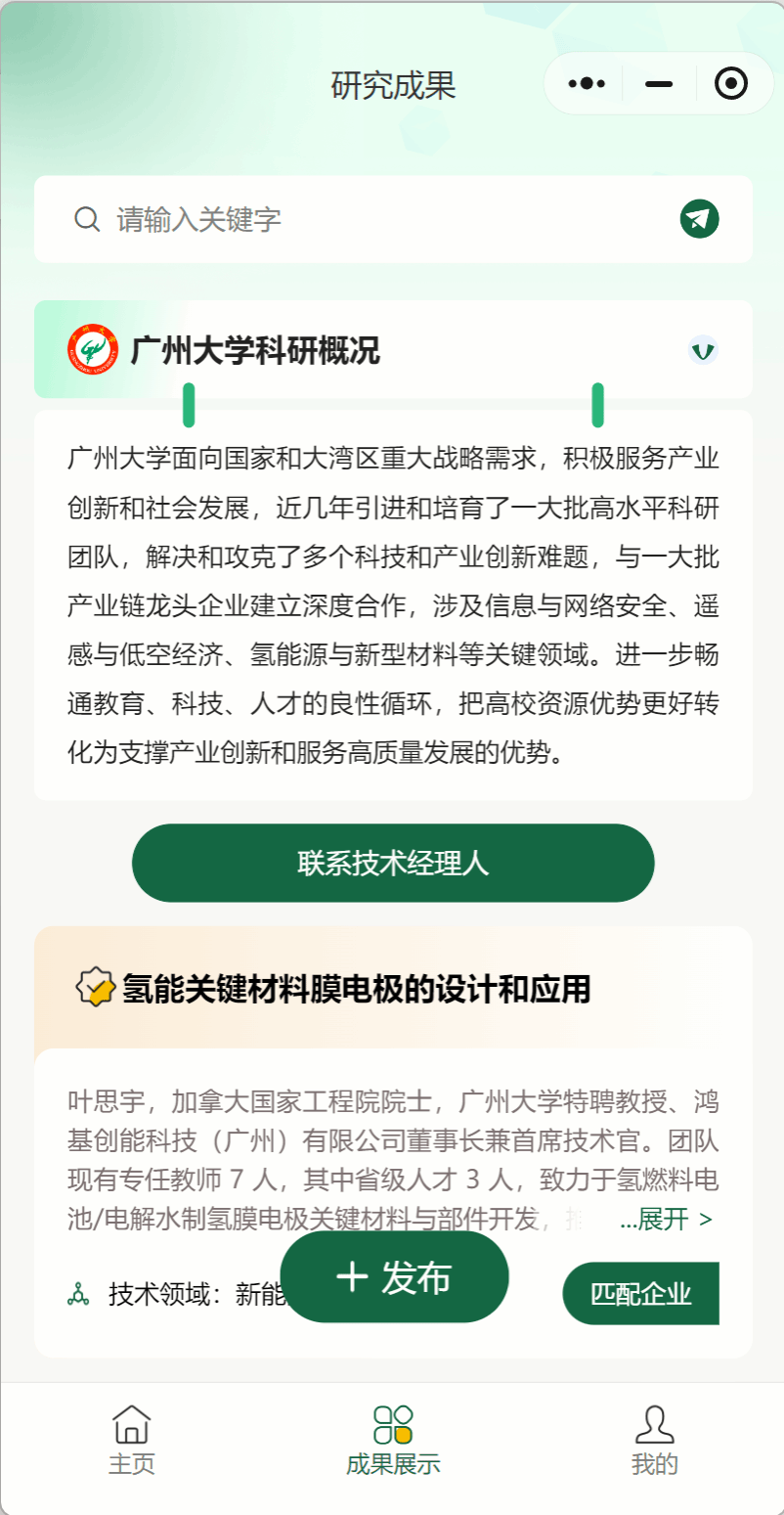Tap 匹配企业 on the hydrogen card
784x1515 pixels.
640,1294
